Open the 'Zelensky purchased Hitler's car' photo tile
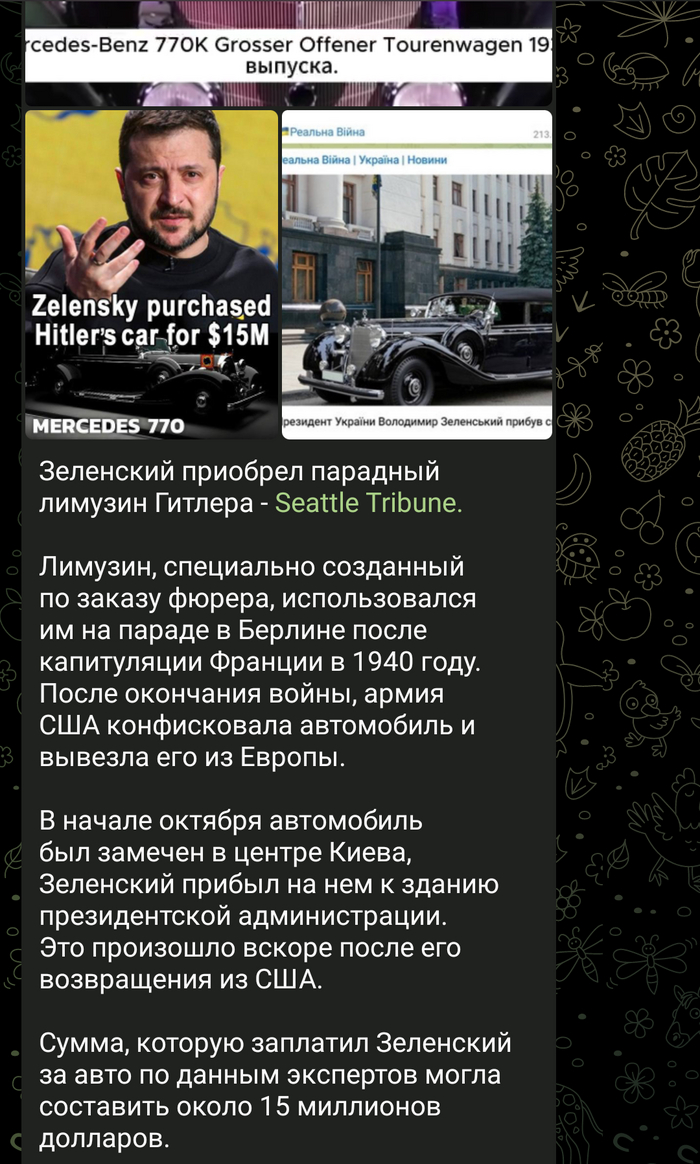Image resolution: width=700 pixels, height=1164 pixels. click(151, 273)
